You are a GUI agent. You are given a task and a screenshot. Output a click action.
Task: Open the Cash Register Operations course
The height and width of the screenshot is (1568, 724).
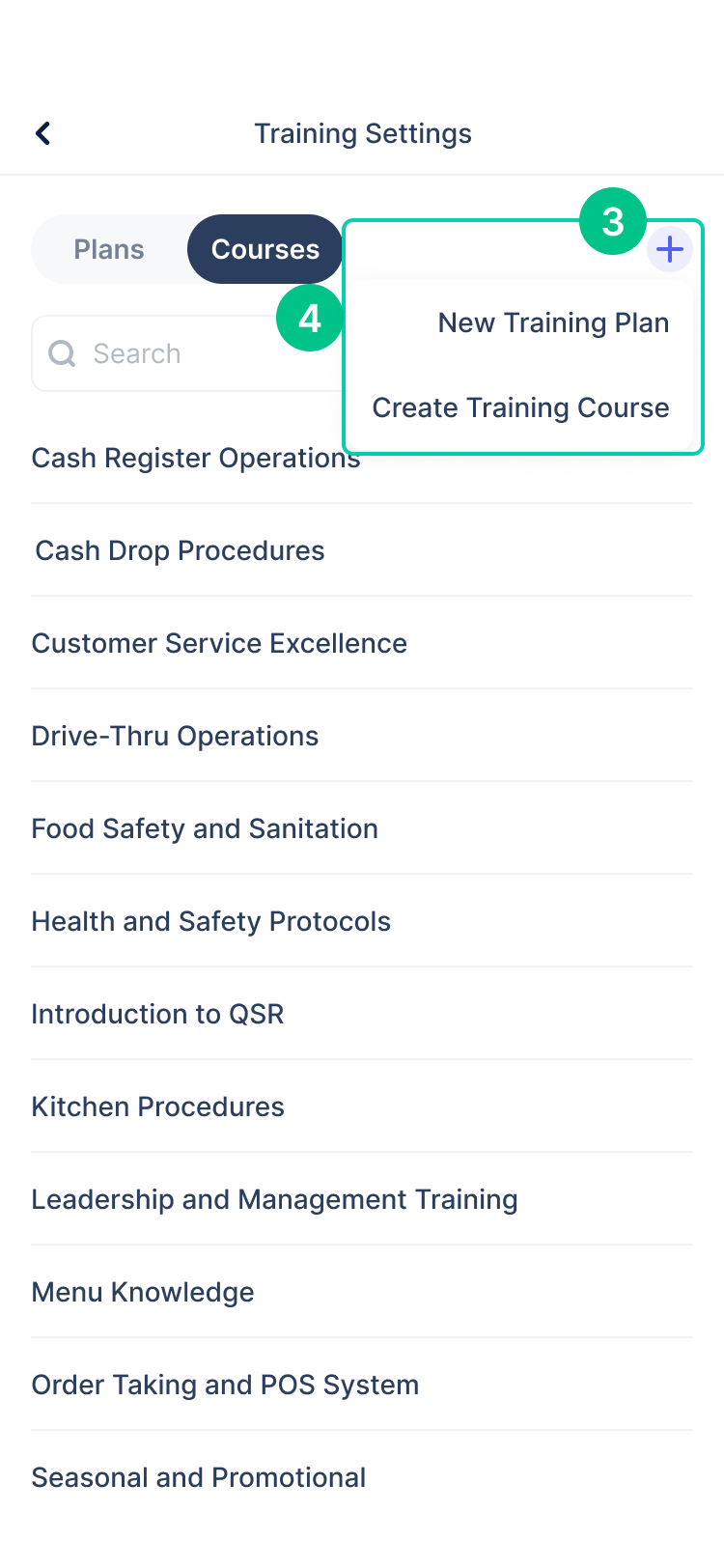[196, 458]
